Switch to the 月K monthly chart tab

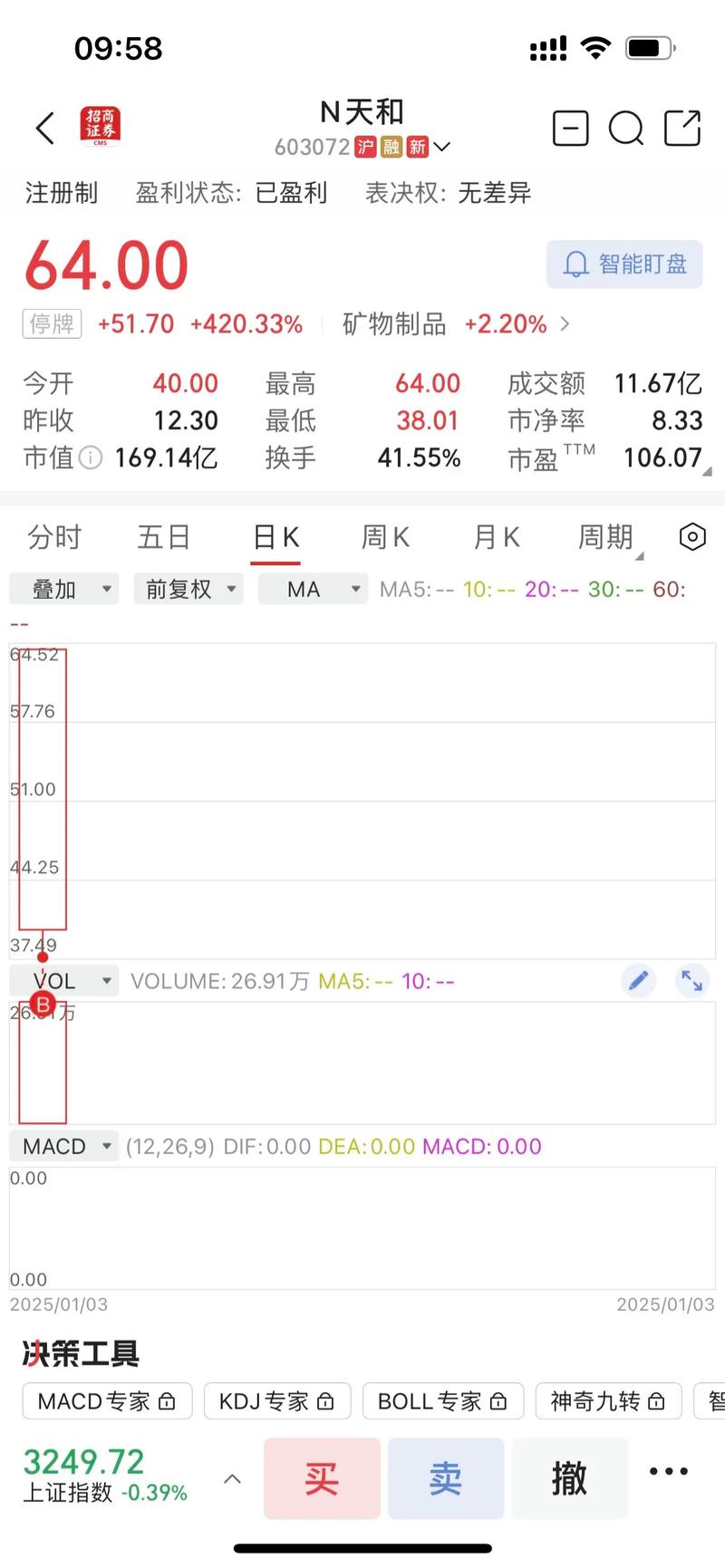click(495, 536)
